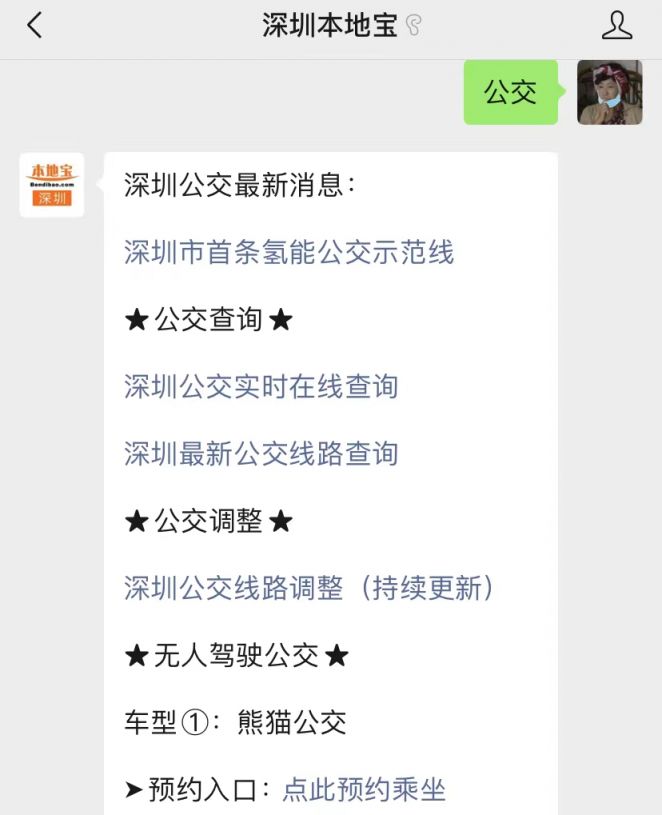Open the 深圳市首条氢能公交示范线 link

click(289, 252)
